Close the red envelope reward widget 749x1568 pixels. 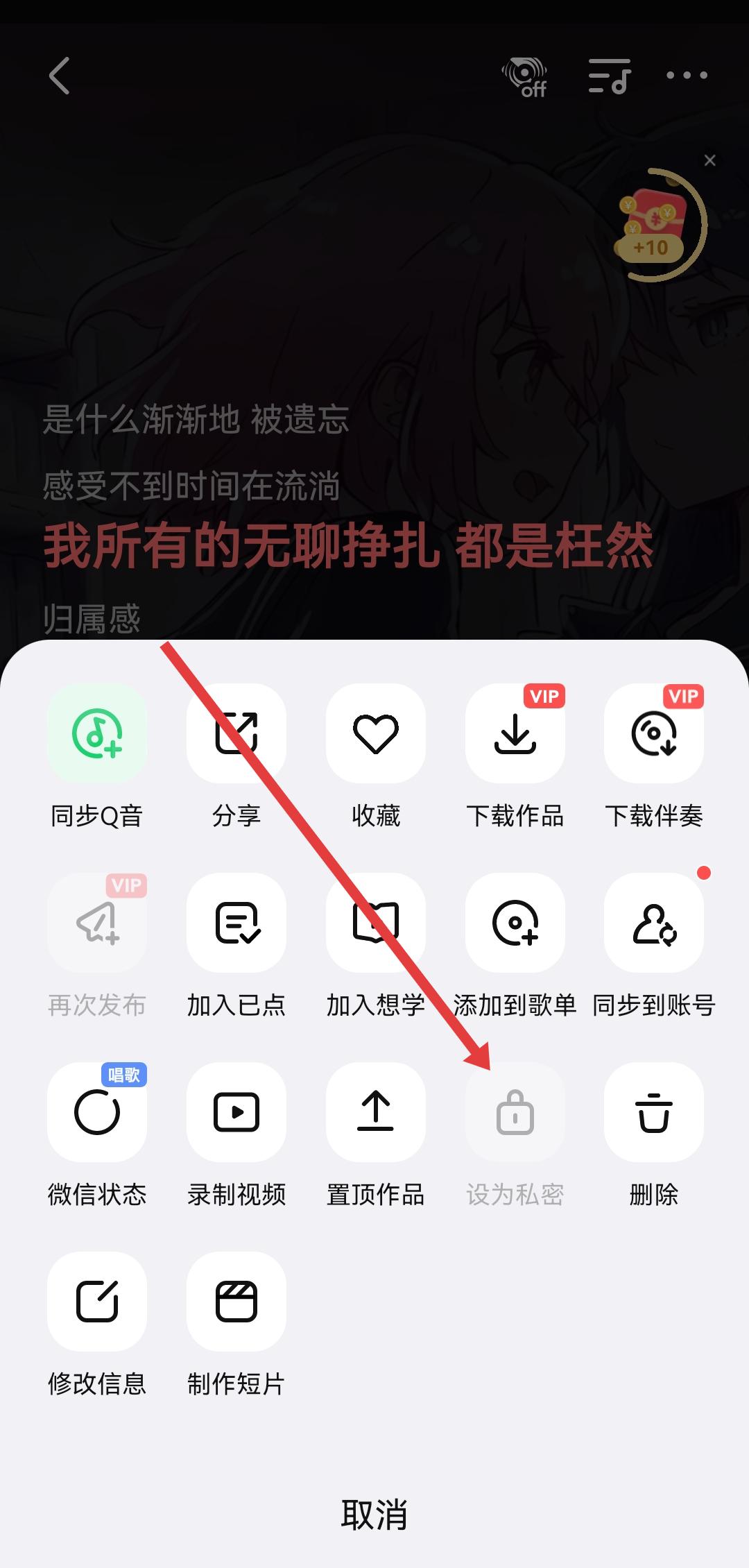709,160
